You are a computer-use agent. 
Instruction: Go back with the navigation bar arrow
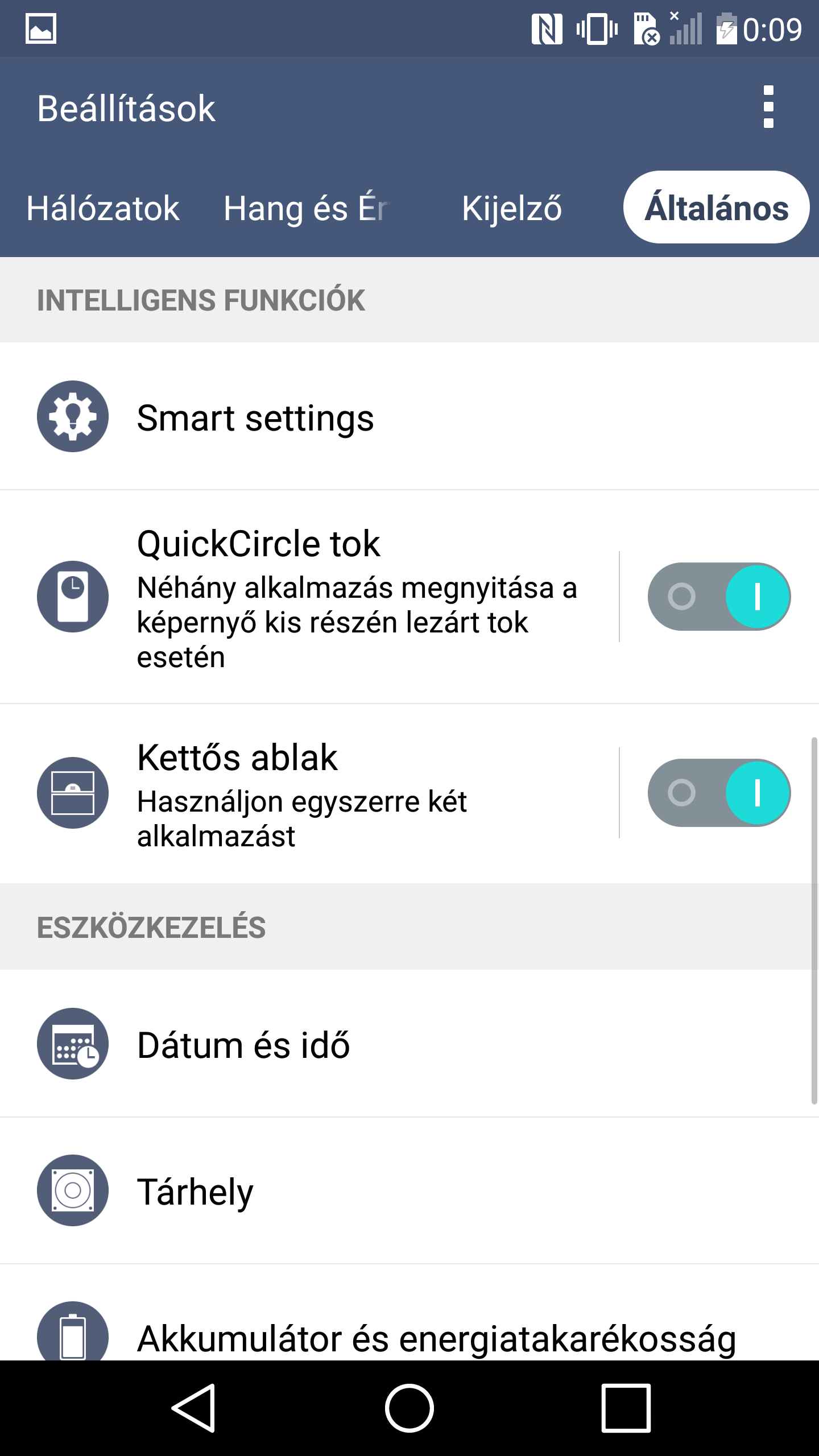(194, 1408)
